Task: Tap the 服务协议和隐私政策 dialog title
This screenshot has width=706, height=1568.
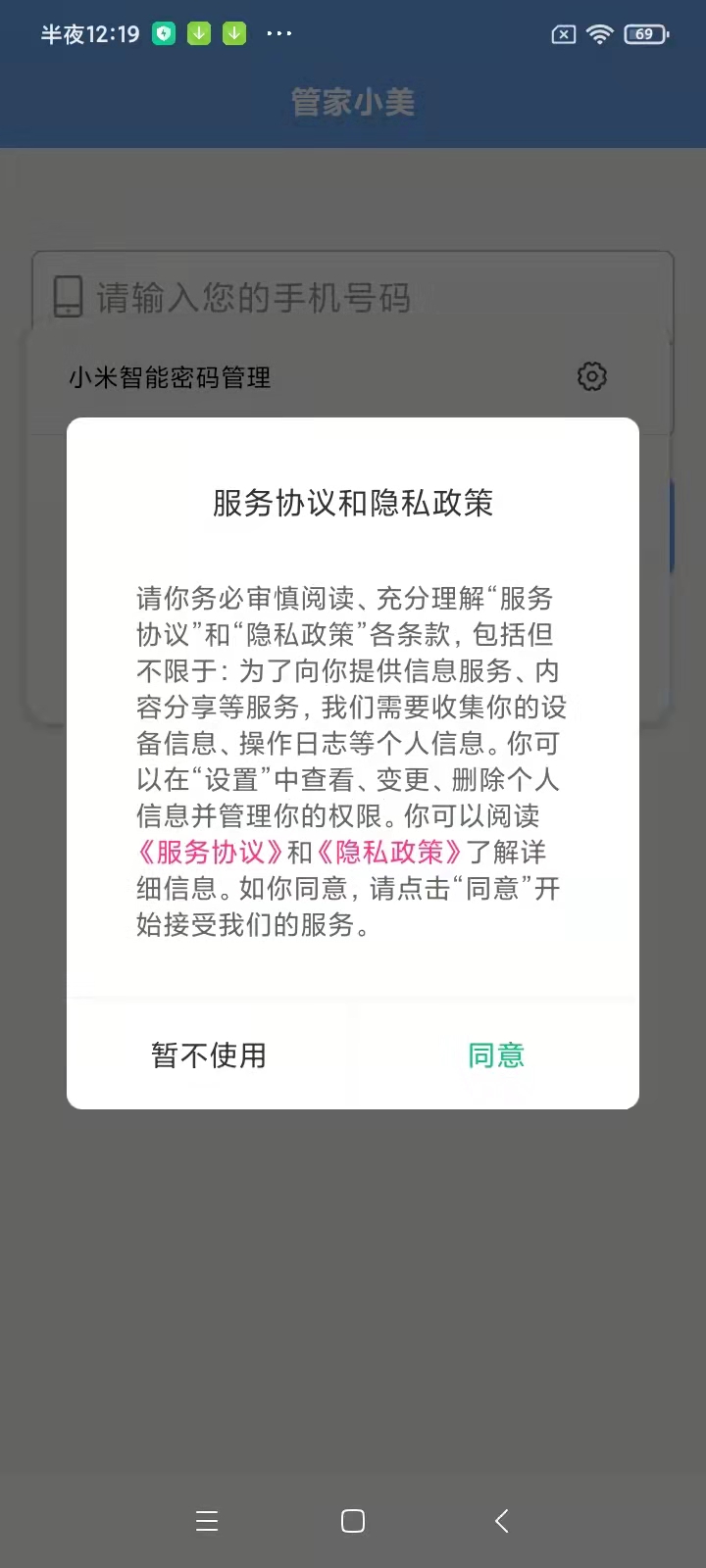Action: 352,503
